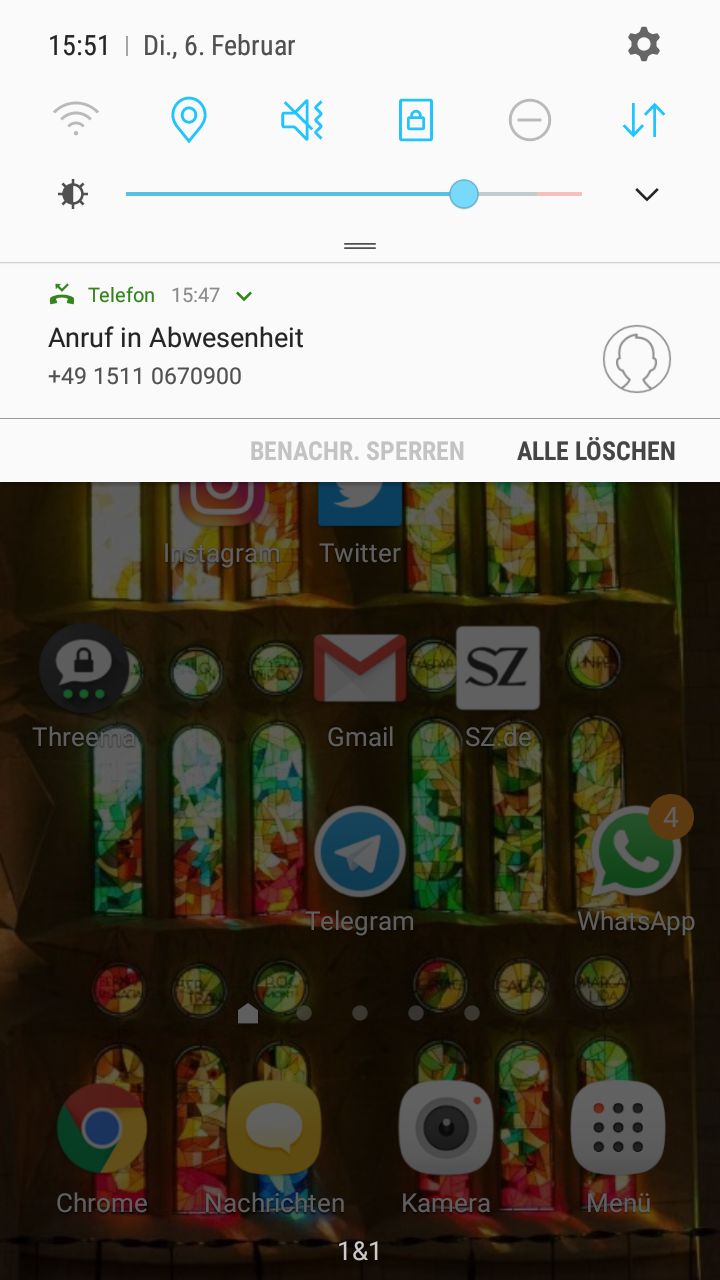Tap the caller's contact avatar
The height and width of the screenshot is (1280, 720).
point(636,359)
